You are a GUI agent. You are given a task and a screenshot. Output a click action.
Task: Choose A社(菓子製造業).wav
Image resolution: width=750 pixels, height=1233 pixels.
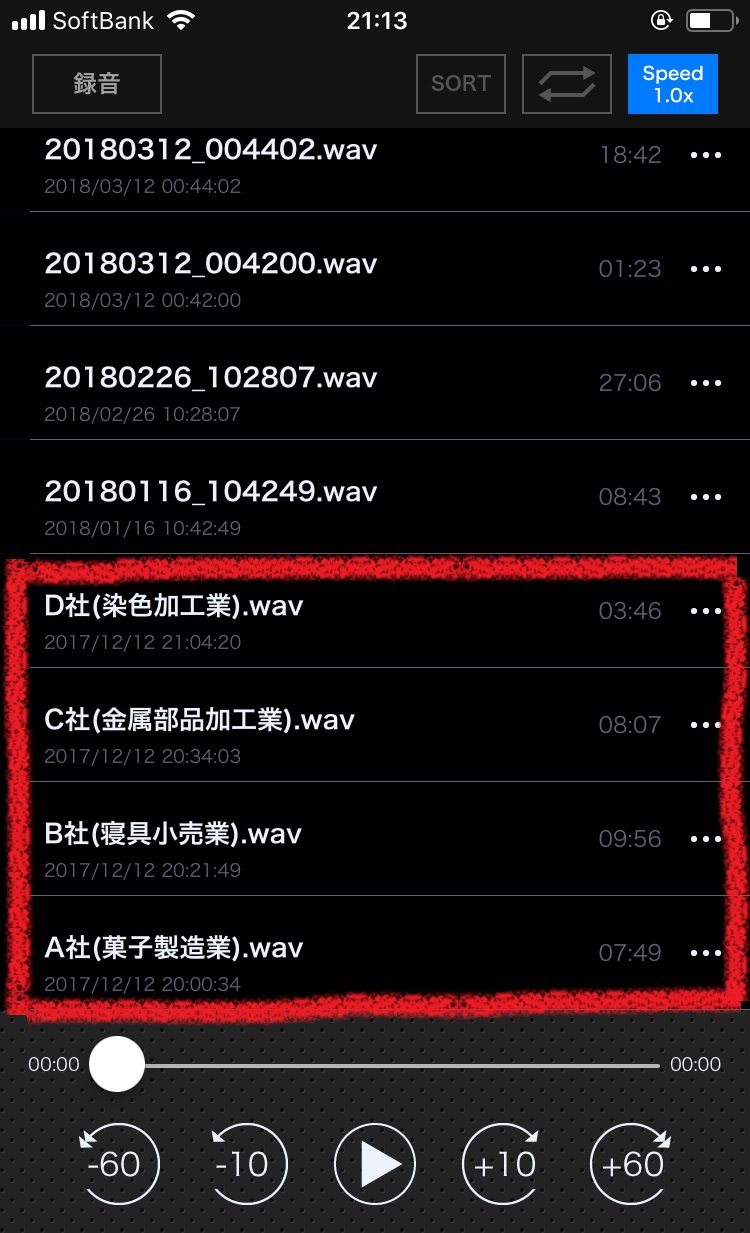click(174, 949)
